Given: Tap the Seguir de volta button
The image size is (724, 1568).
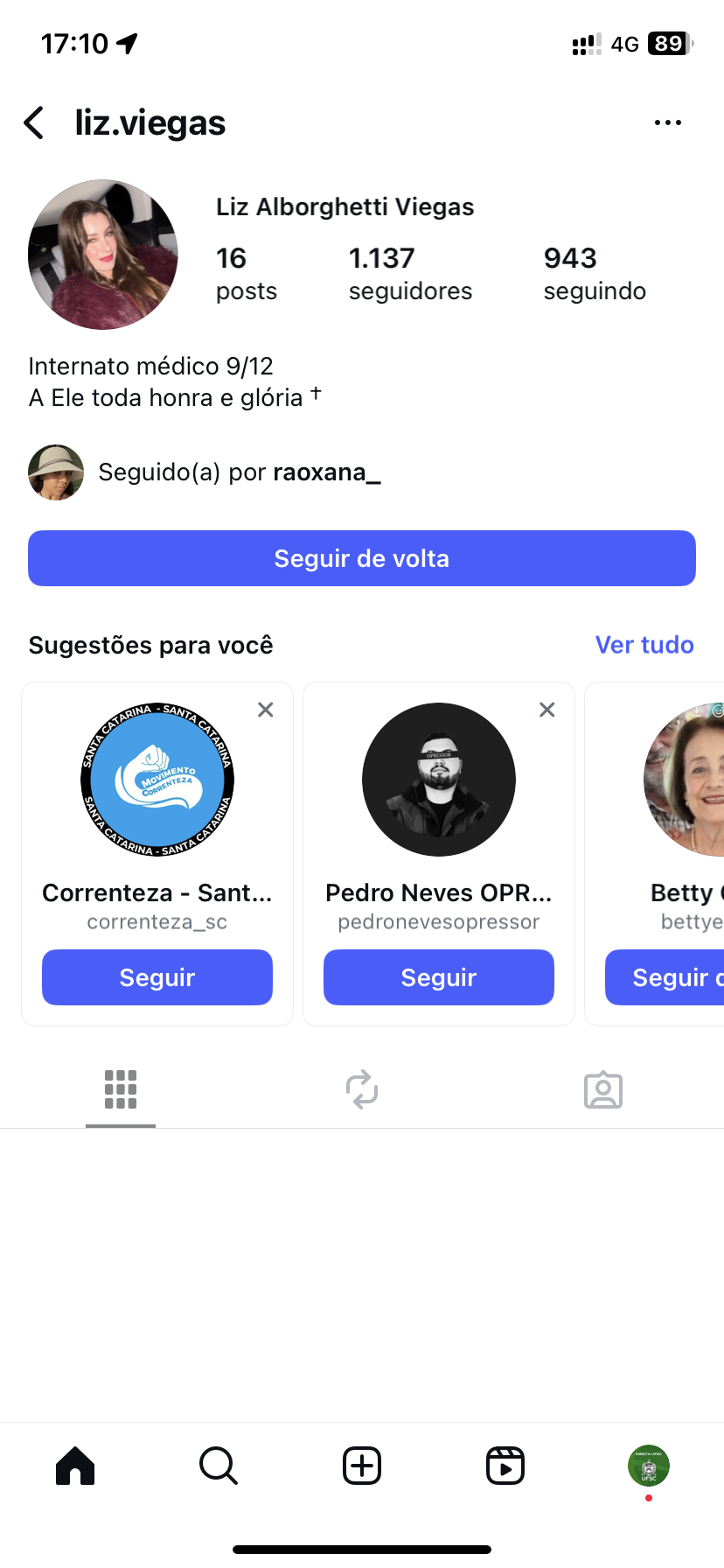Looking at the screenshot, I should [x=362, y=558].
